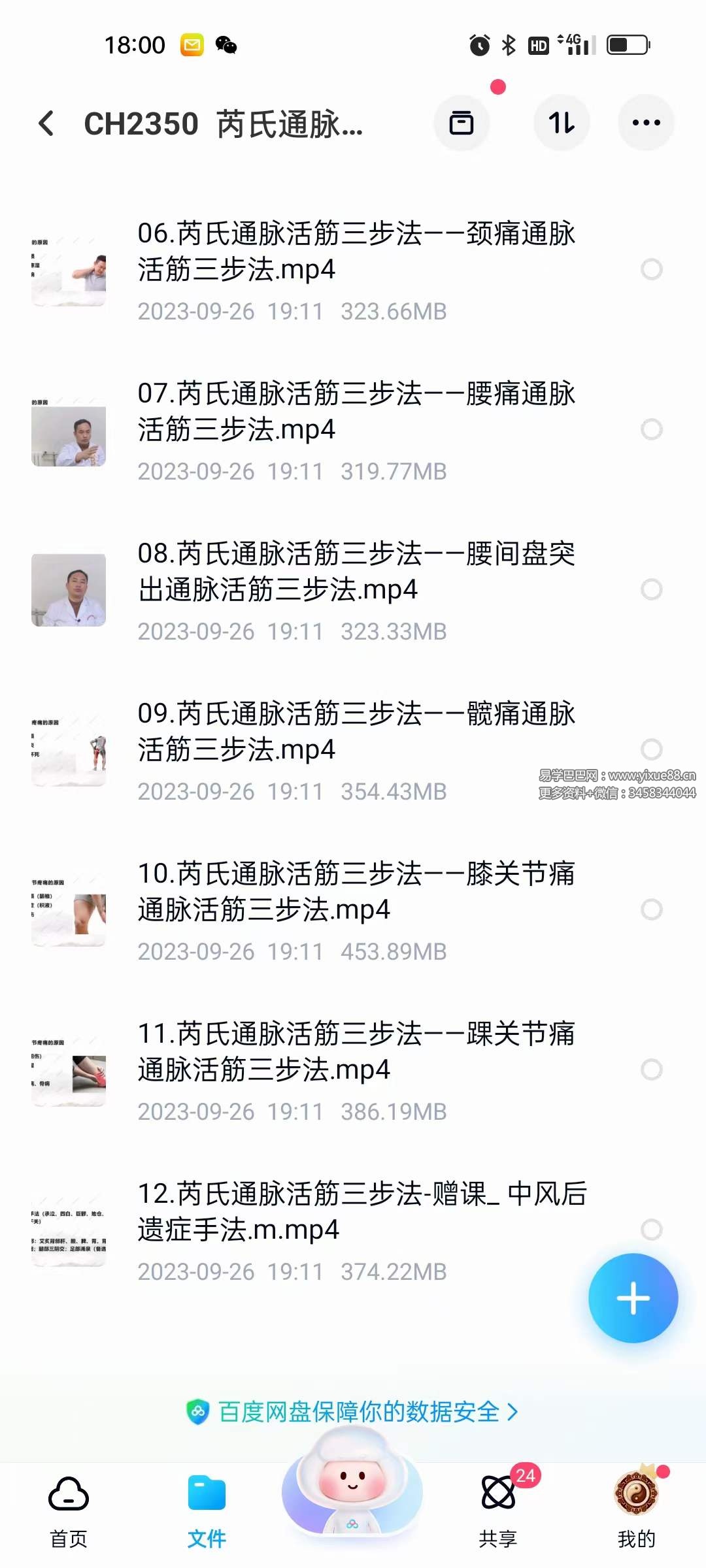The height and width of the screenshot is (1568, 706).
Task: Open the more options menu
Action: (x=646, y=122)
